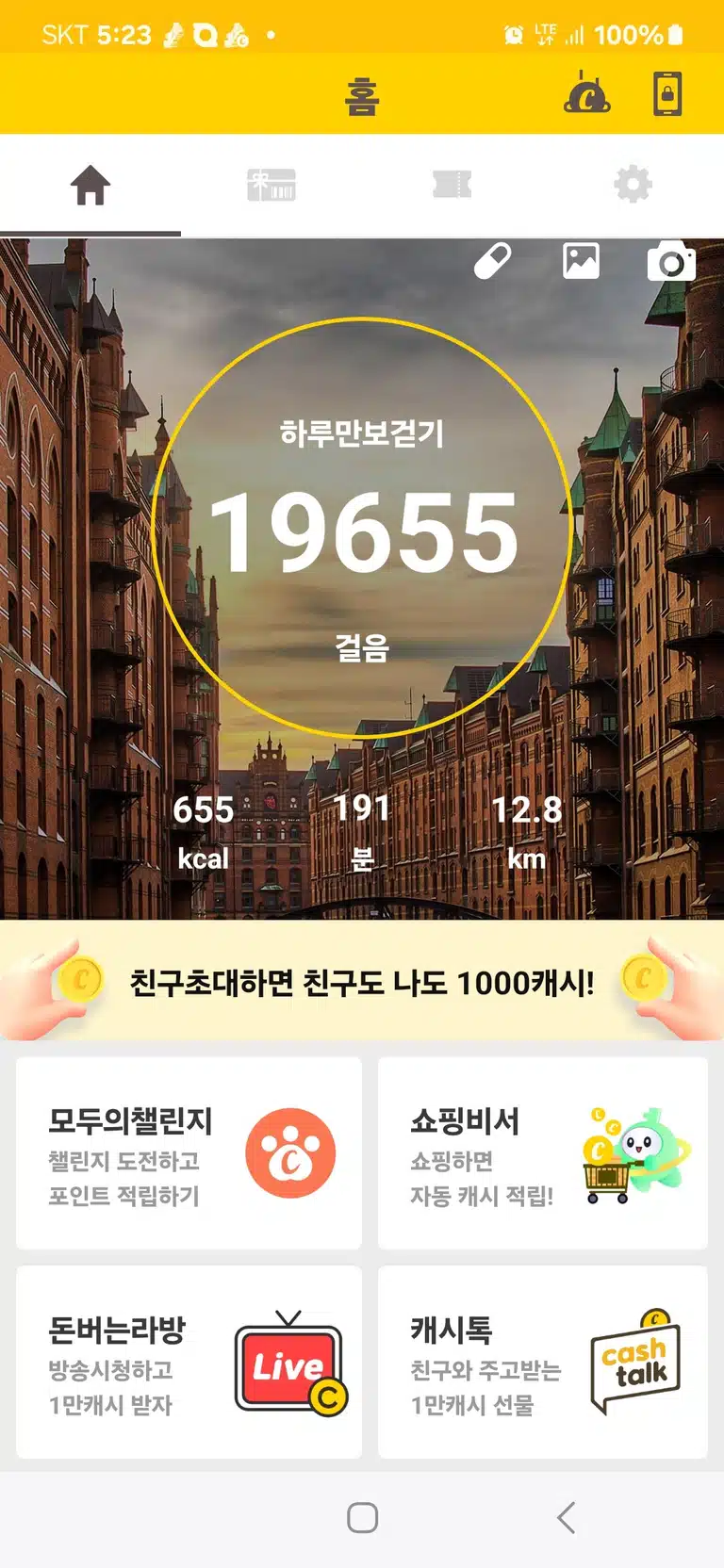Open the camera icon
This screenshot has height=1568, width=724.
tap(671, 262)
